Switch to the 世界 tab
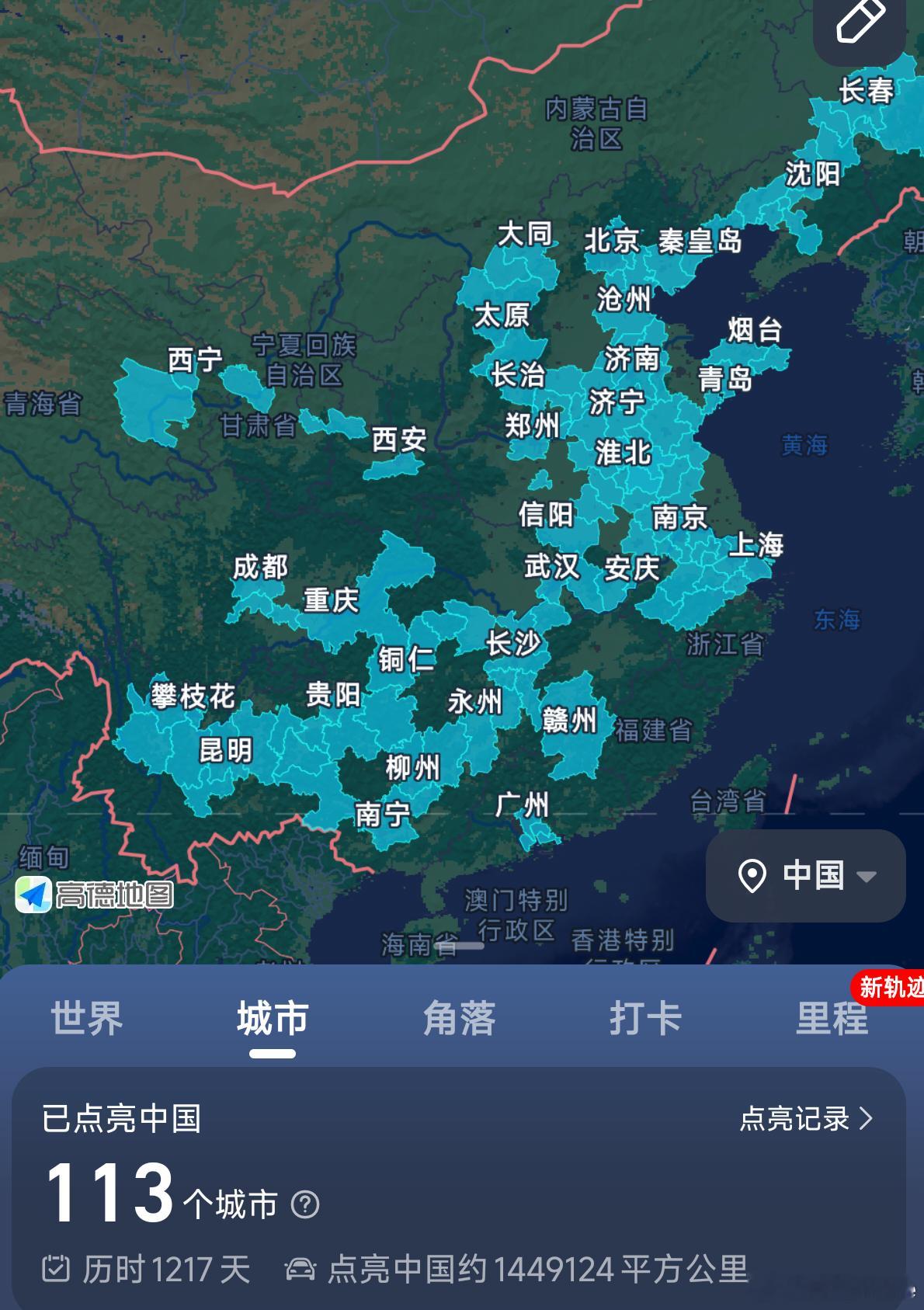This screenshot has height=1310, width=924. (85, 1020)
